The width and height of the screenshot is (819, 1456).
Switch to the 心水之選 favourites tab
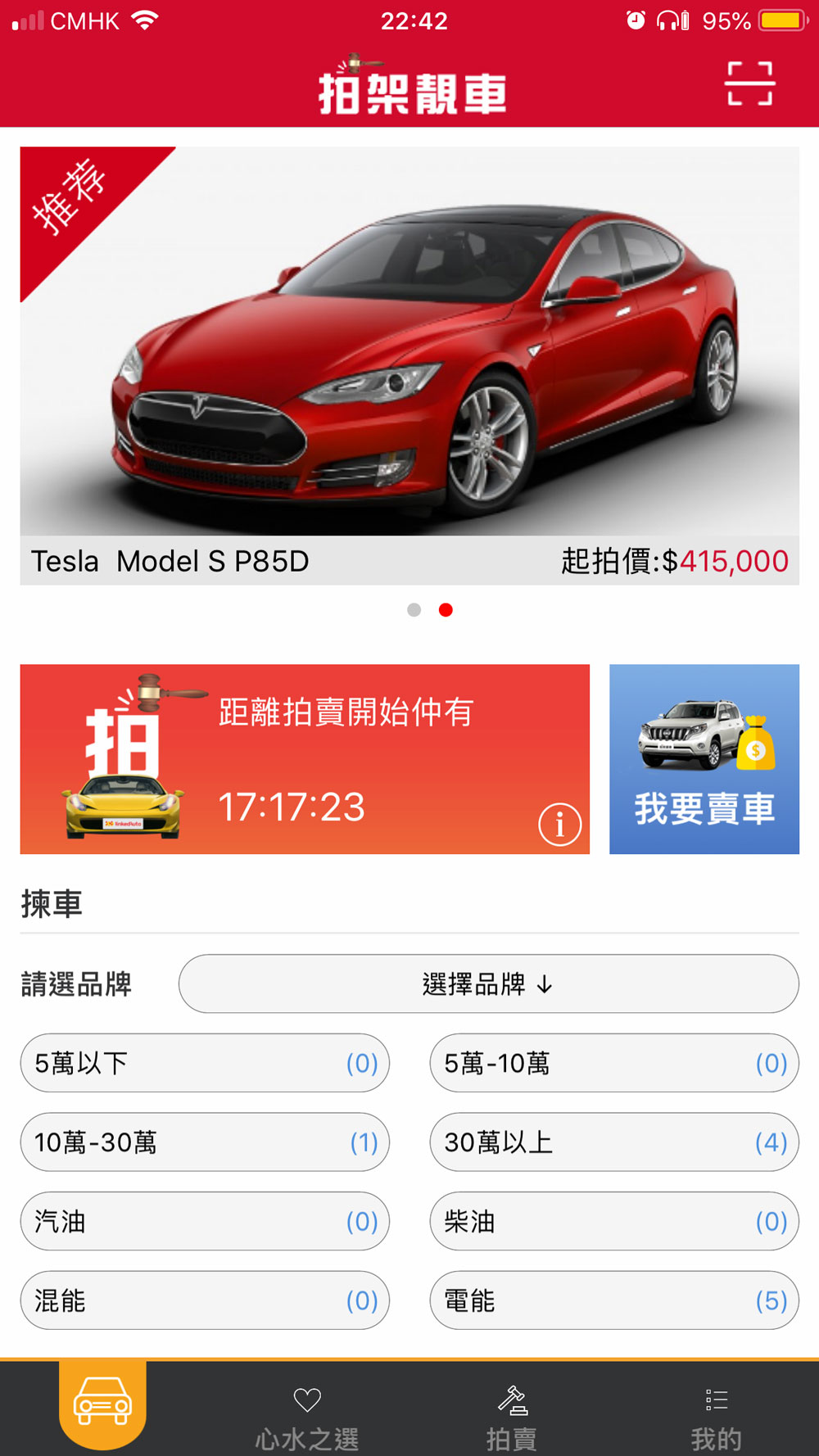pos(307,1418)
